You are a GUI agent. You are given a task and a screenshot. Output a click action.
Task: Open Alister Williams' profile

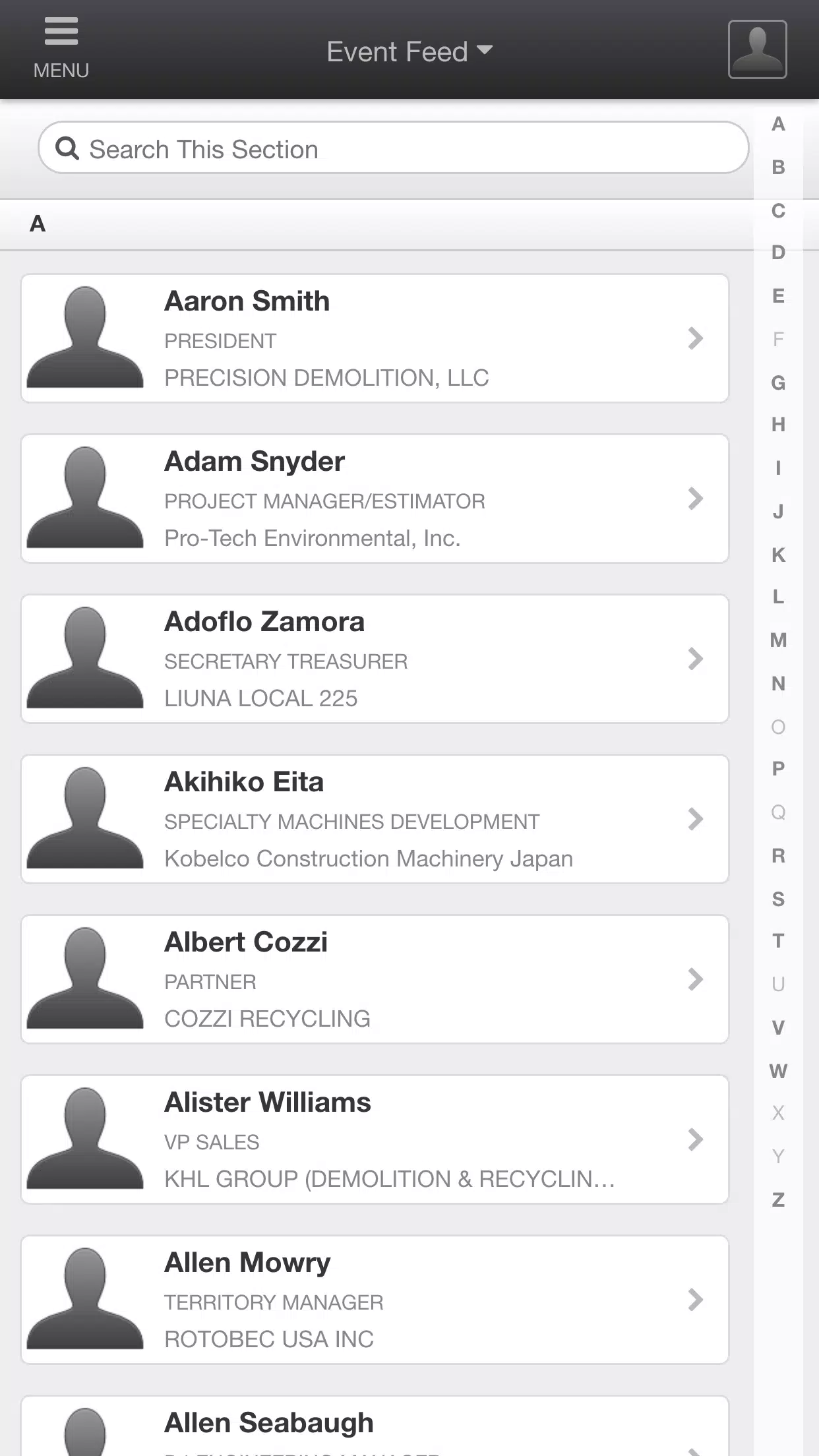(375, 1139)
